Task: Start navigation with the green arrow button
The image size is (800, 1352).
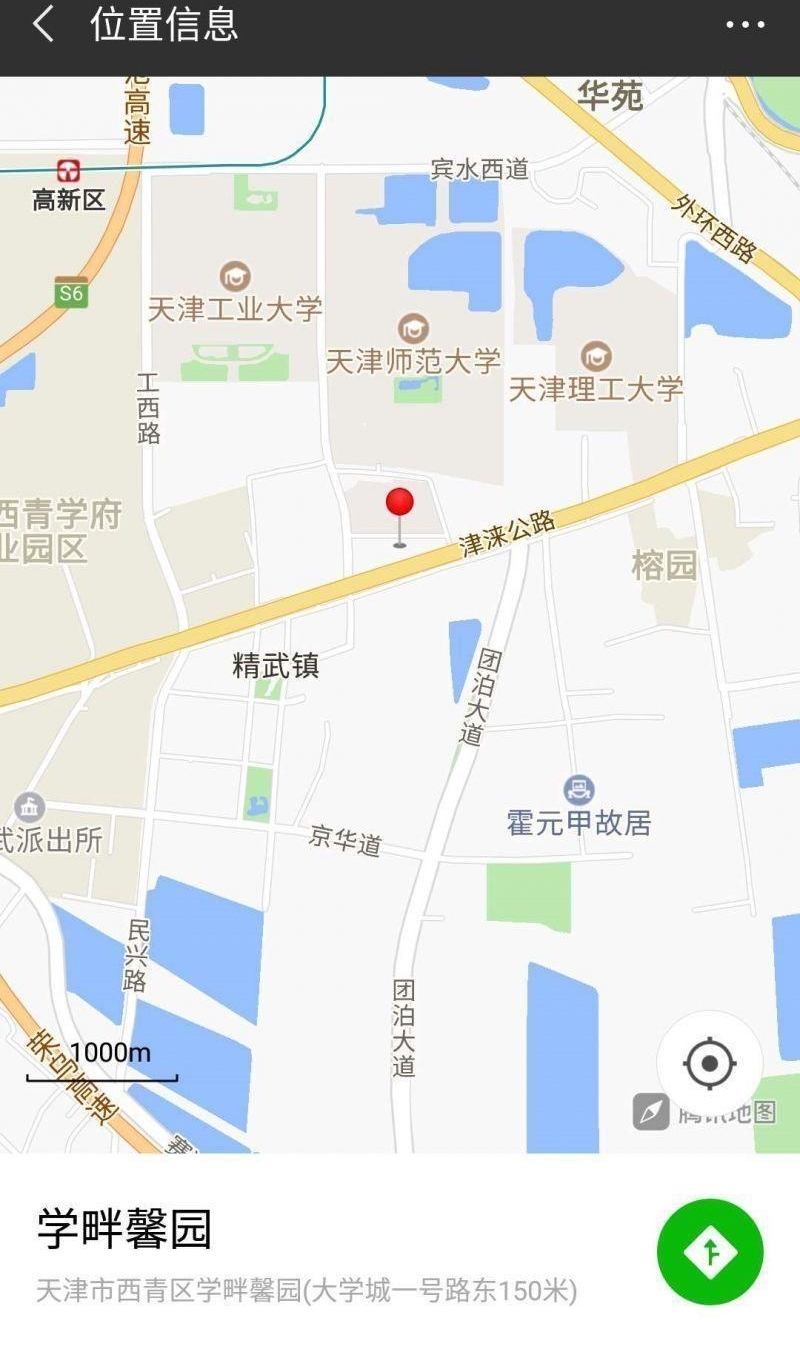Action: 710,1252
